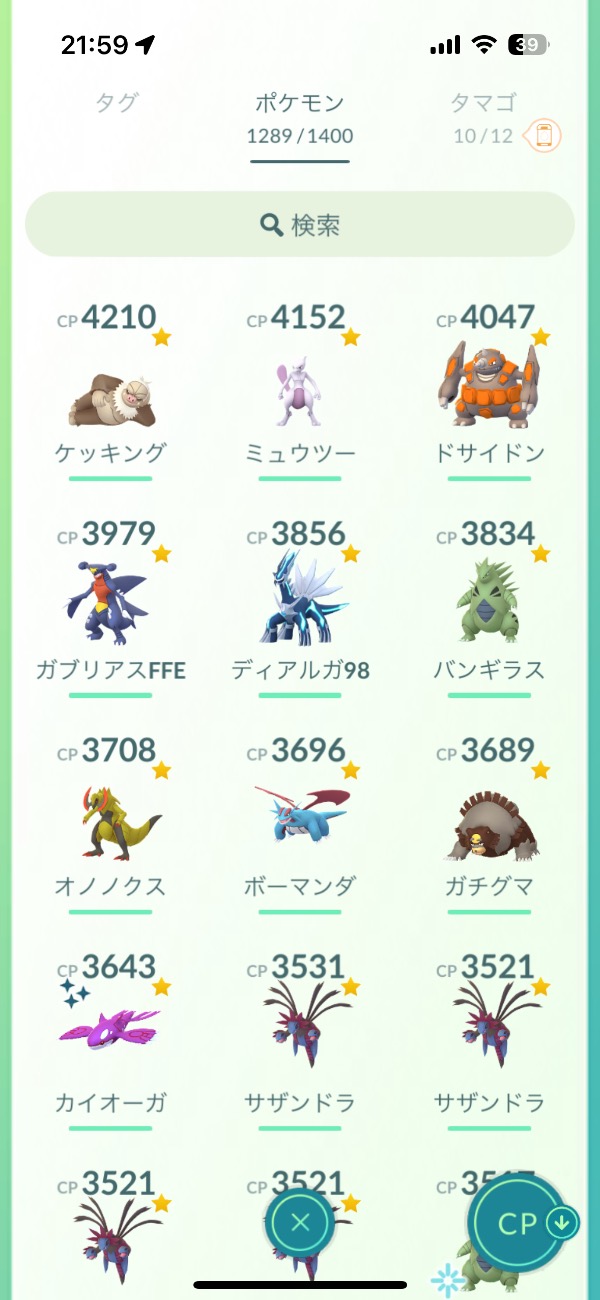This screenshot has height=1300, width=600.
Task: Switch to the タグ tab
Action: click(x=116, y=102)
